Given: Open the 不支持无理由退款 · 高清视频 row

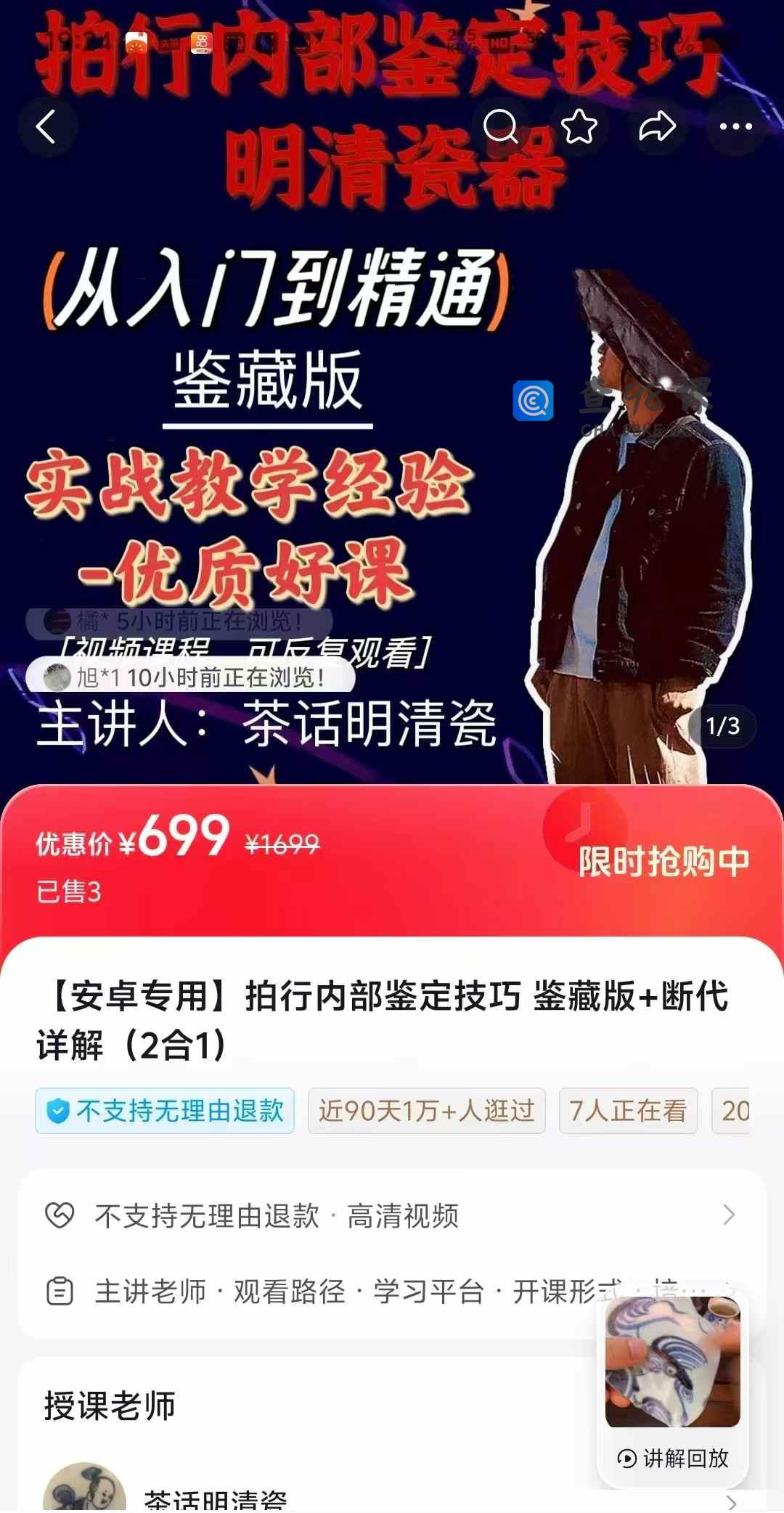Looking at the screenshot, I should (x=392, y=1215).
